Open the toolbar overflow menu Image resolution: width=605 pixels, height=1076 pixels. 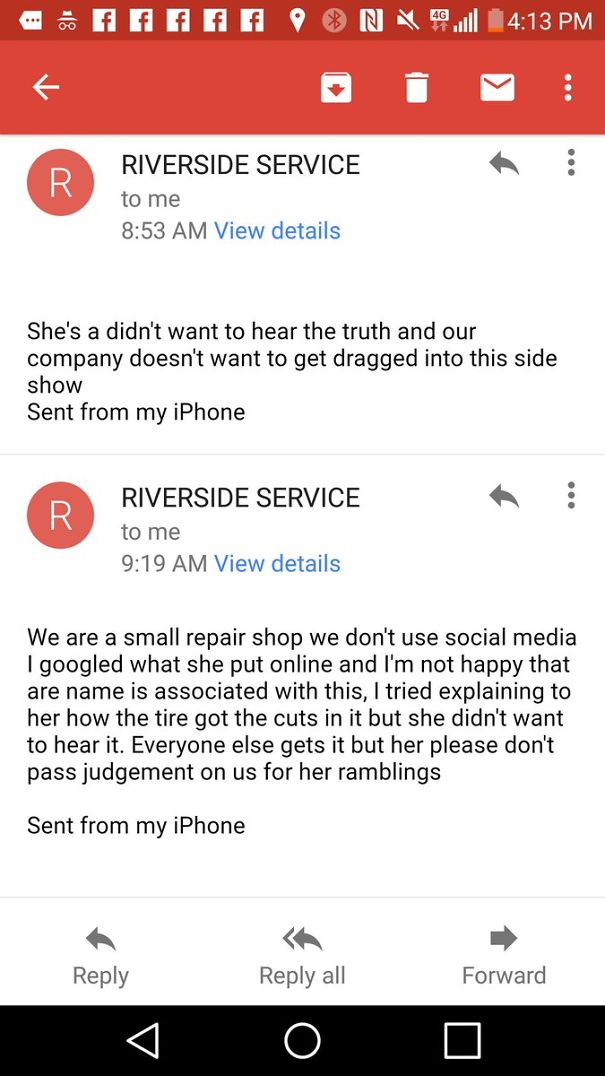click(x=568, y=87)
